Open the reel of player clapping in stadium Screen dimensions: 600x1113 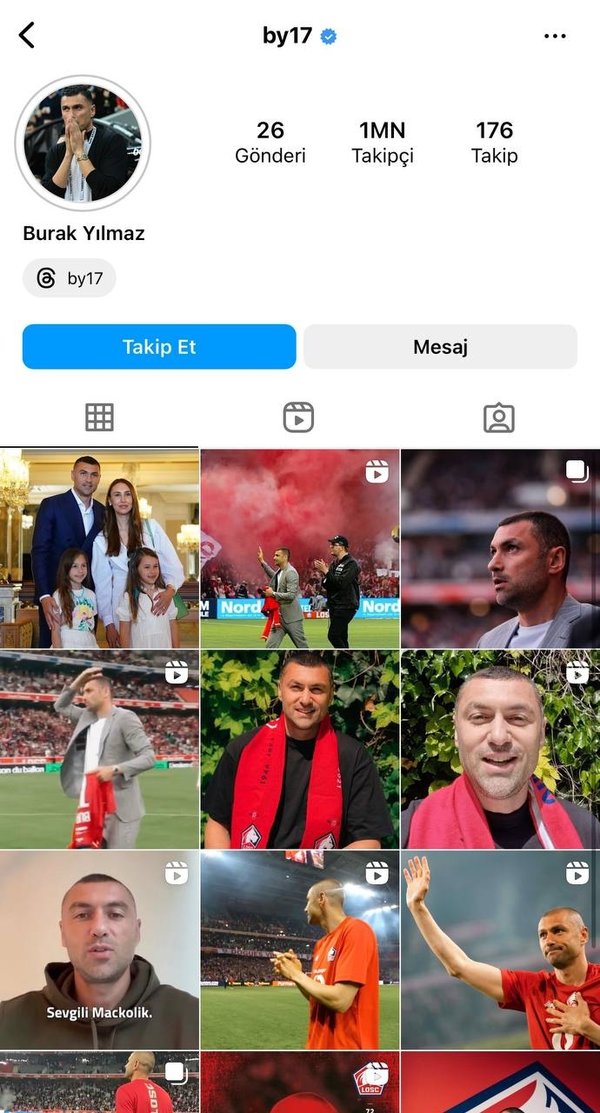[299, 949]
